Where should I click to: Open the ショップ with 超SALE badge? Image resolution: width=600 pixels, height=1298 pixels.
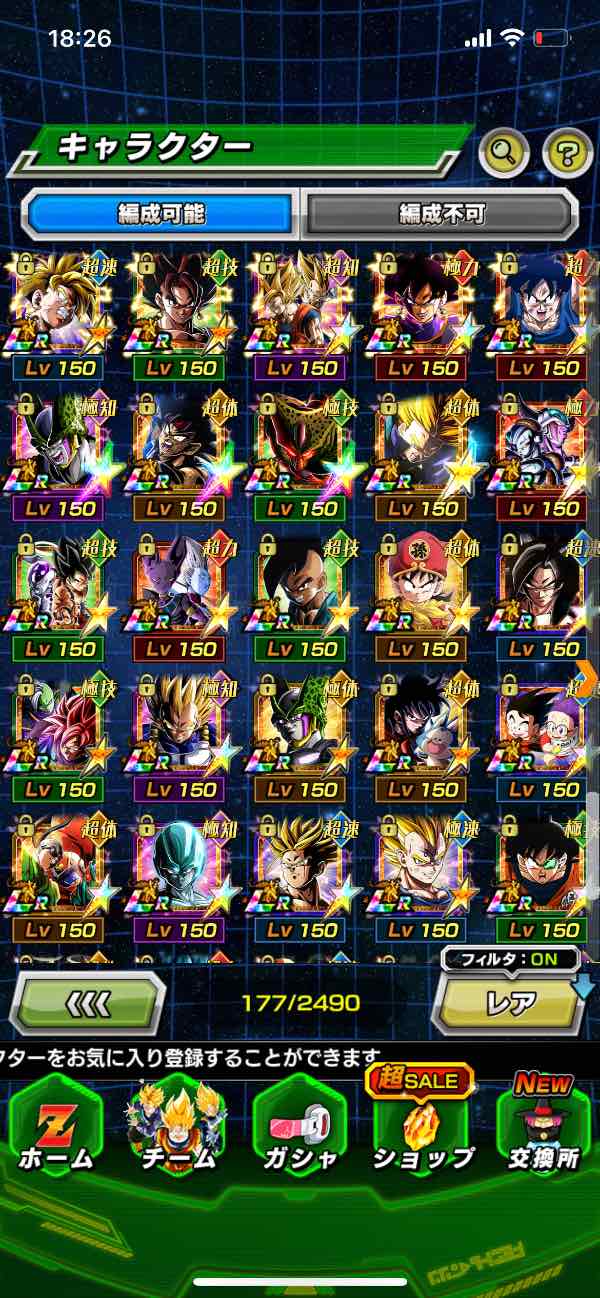(422, 1125)
